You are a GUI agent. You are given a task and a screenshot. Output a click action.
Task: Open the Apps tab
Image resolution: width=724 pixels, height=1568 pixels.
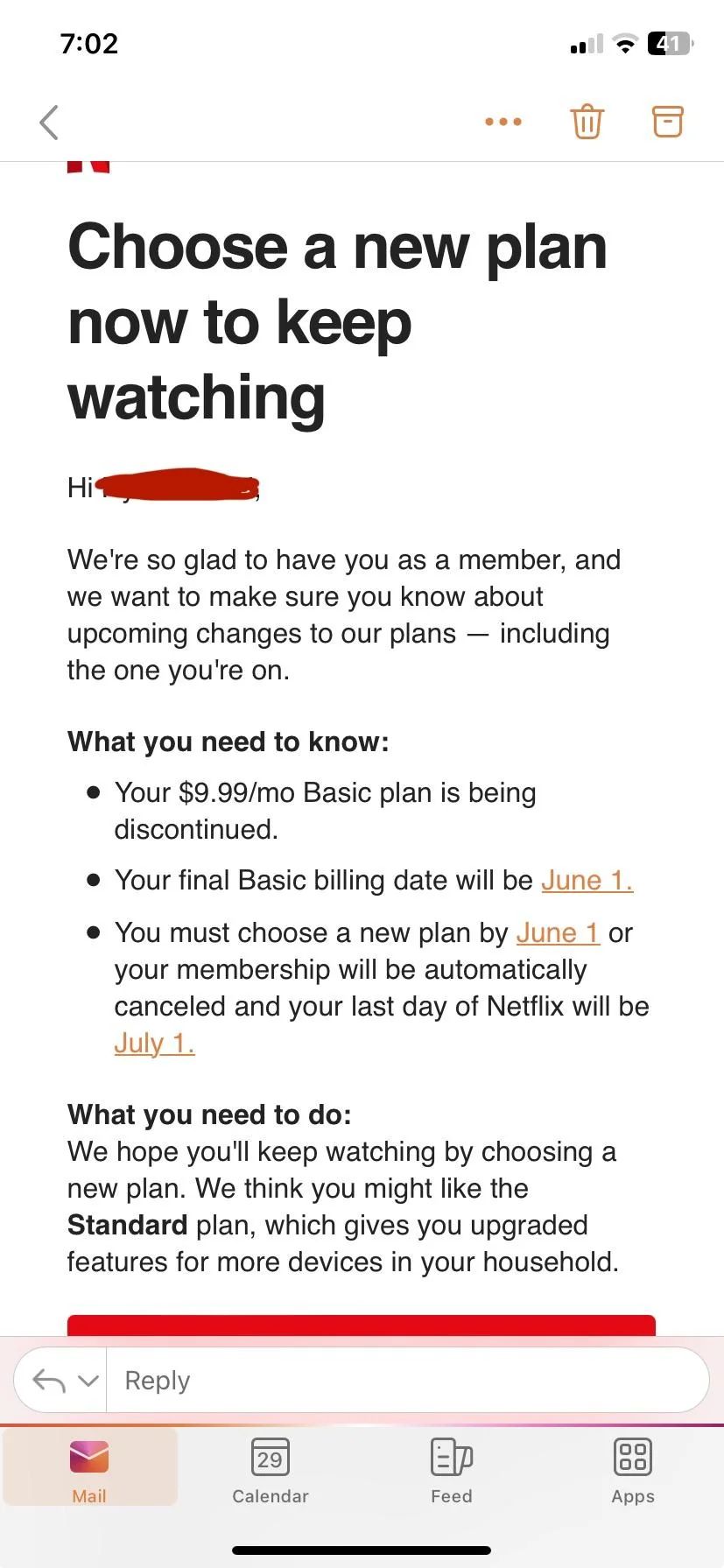633,1471
